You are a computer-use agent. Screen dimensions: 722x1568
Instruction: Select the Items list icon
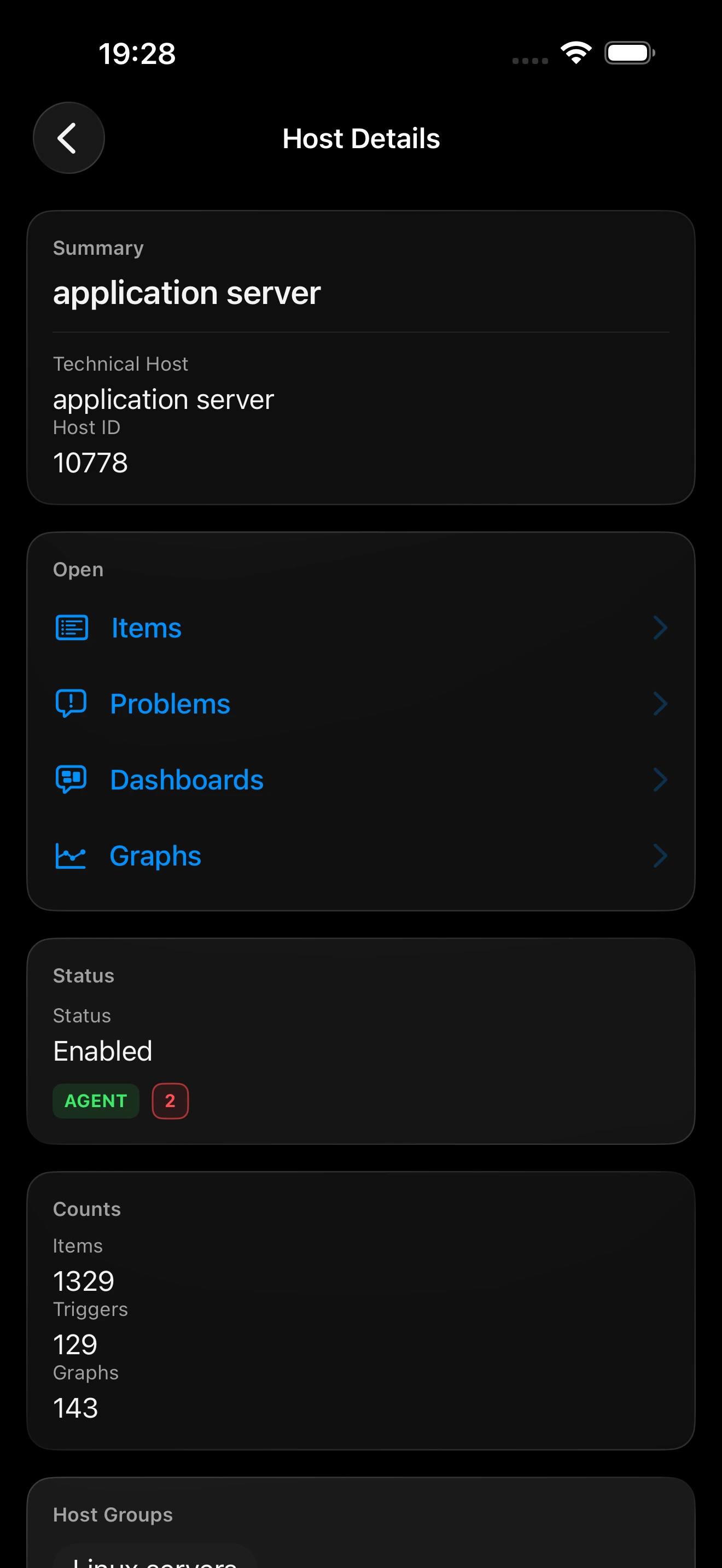[x=71, y=627]
